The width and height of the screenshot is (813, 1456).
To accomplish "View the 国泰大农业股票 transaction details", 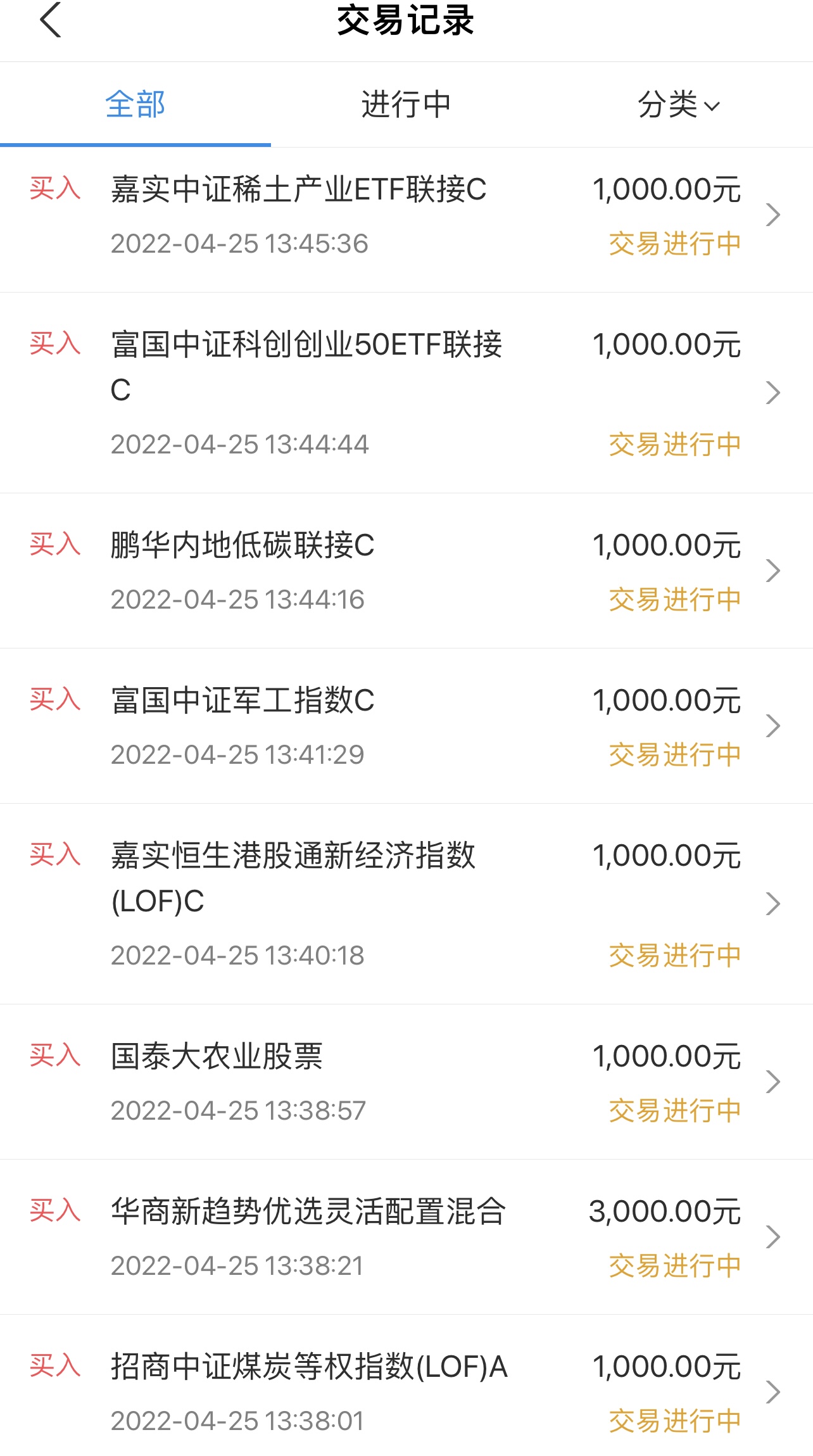I will 405,1082.
